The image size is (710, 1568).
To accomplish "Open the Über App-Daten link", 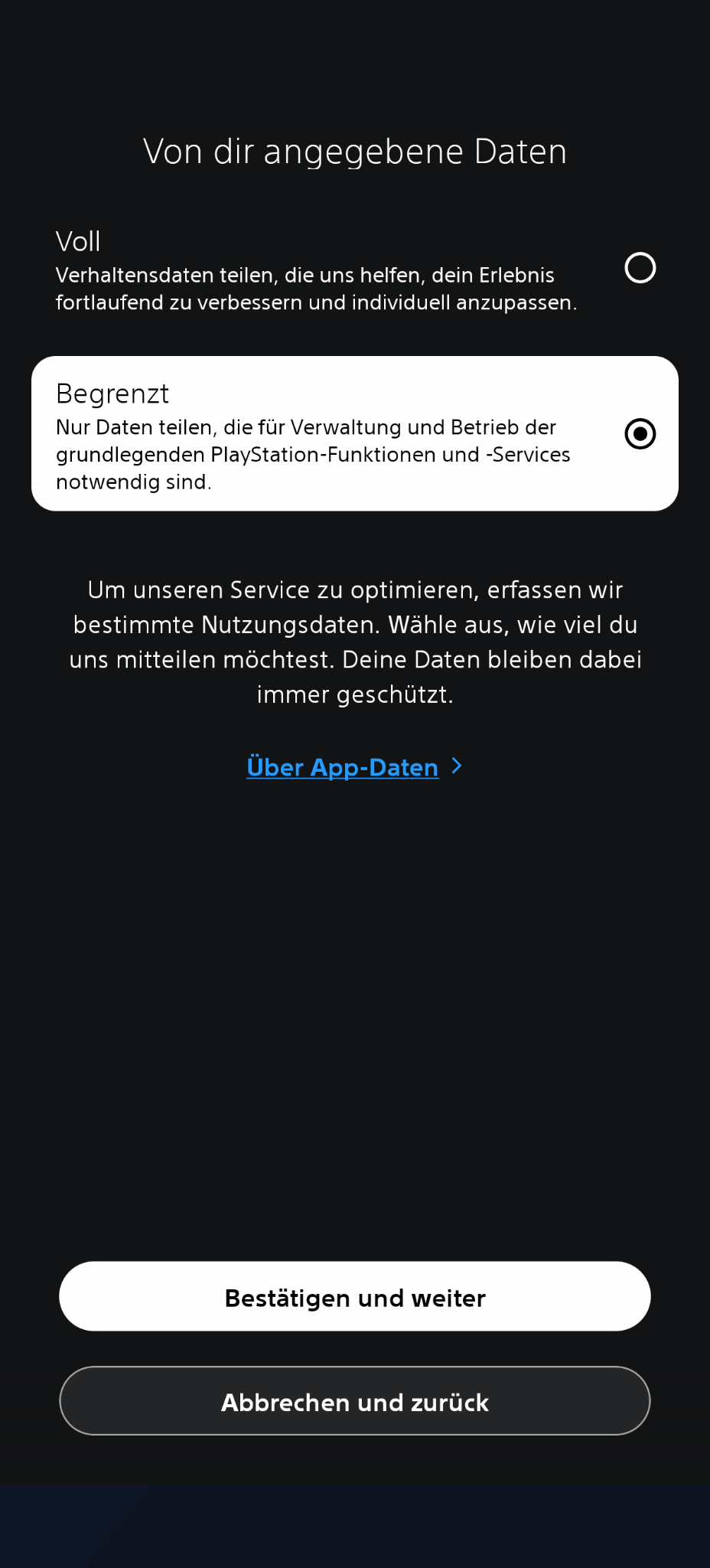I will pyautogui.click(x=343, y=767).
